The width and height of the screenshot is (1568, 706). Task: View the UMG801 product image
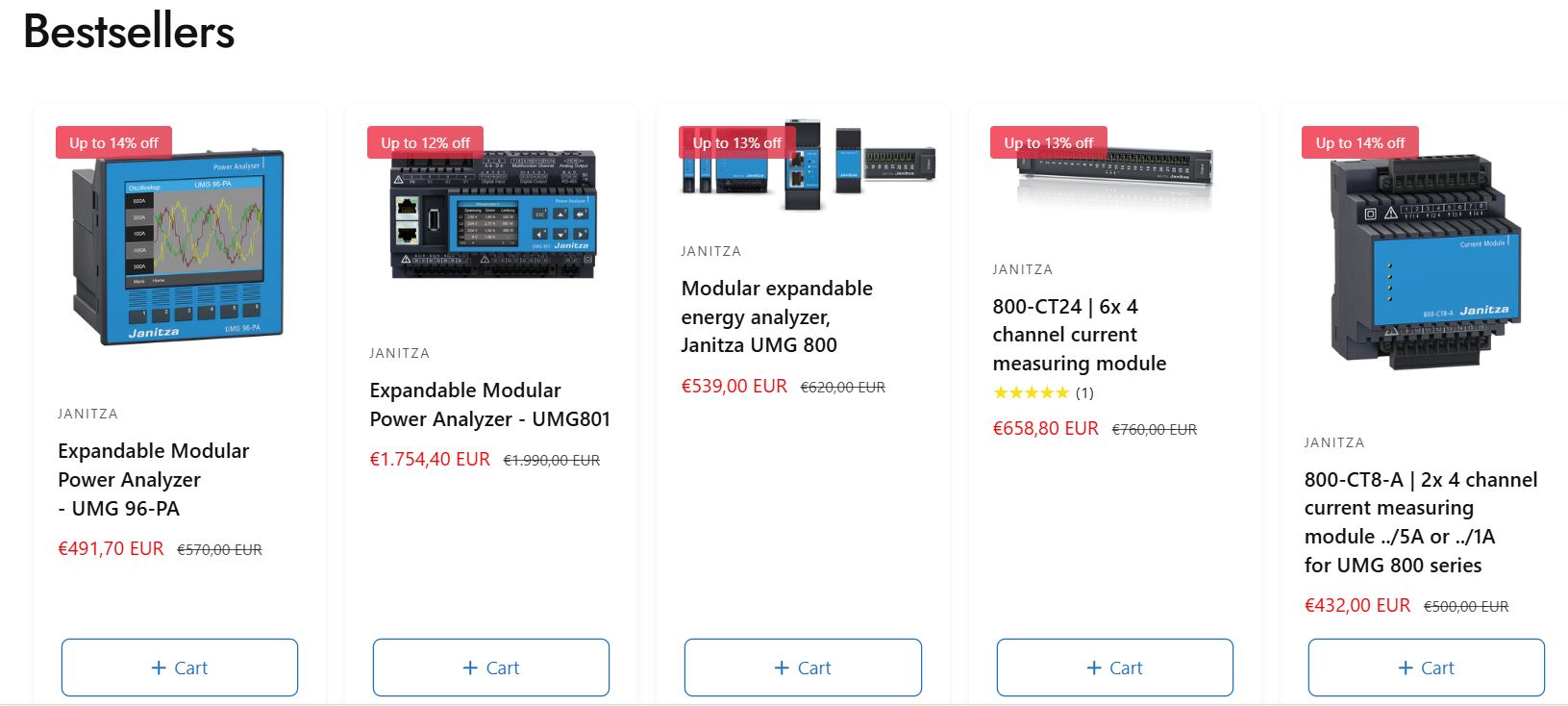click(492, 216)
